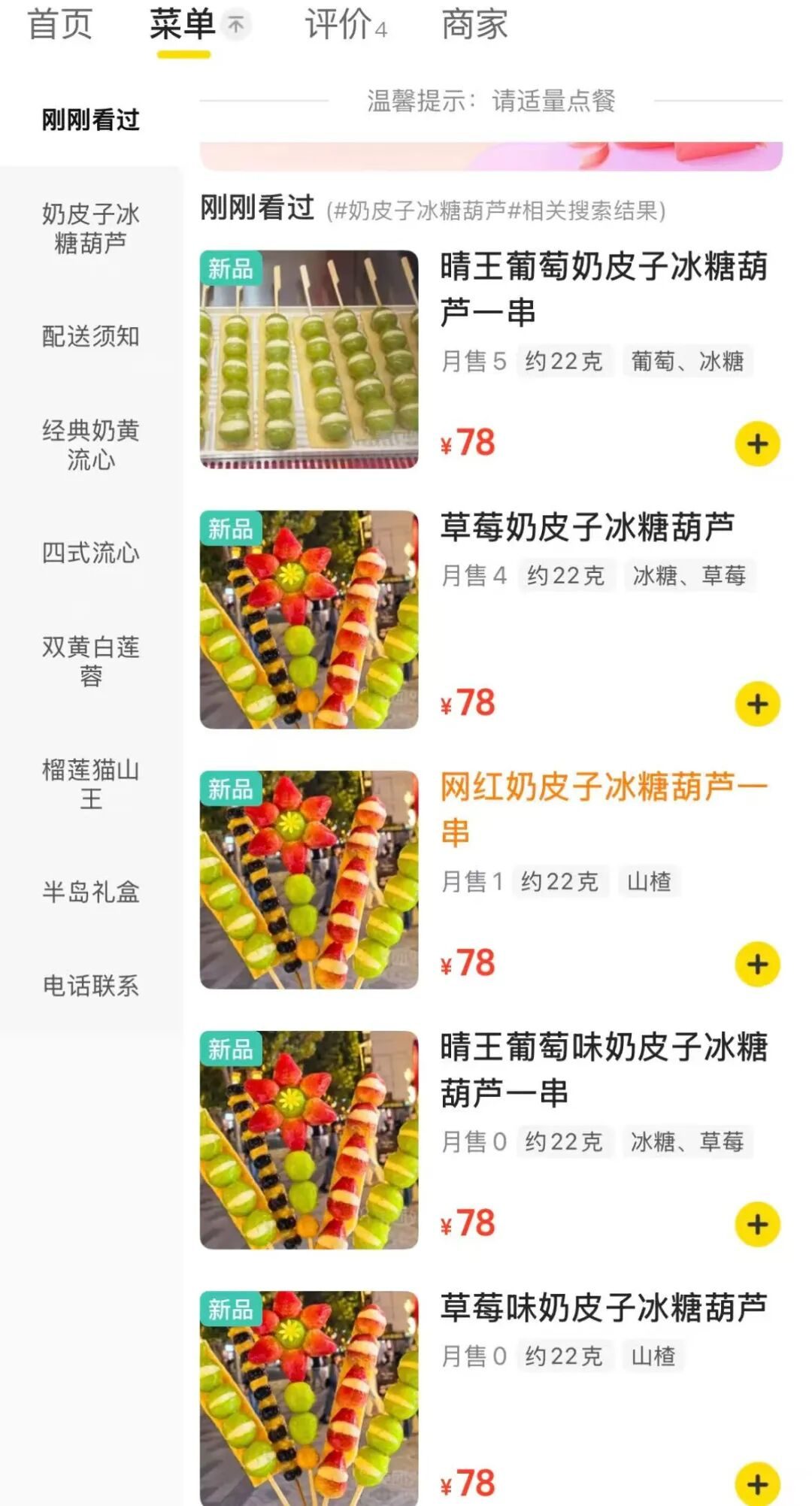This screenshot has width=812, height=1506.
Task: Switch to the 首页 tab
Action: click(60, 25)
